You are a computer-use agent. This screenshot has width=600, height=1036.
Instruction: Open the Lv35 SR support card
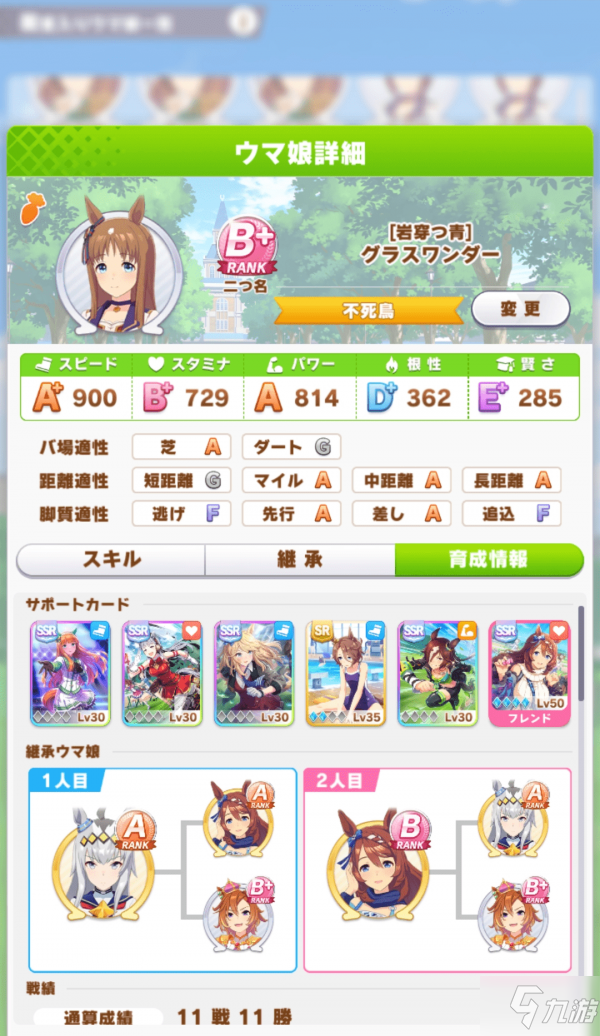pyautogui.click(x=345, y=673)
